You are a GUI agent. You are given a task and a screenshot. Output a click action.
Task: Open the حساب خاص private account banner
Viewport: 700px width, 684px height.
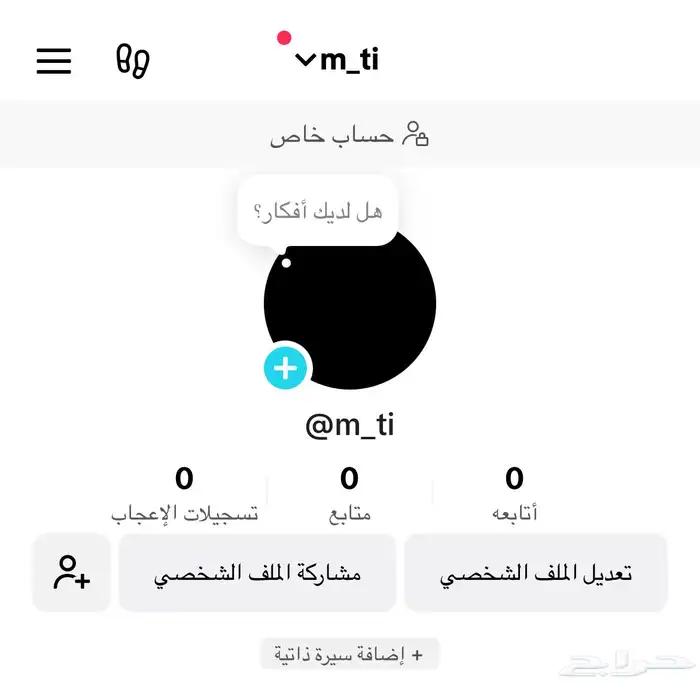349,135
